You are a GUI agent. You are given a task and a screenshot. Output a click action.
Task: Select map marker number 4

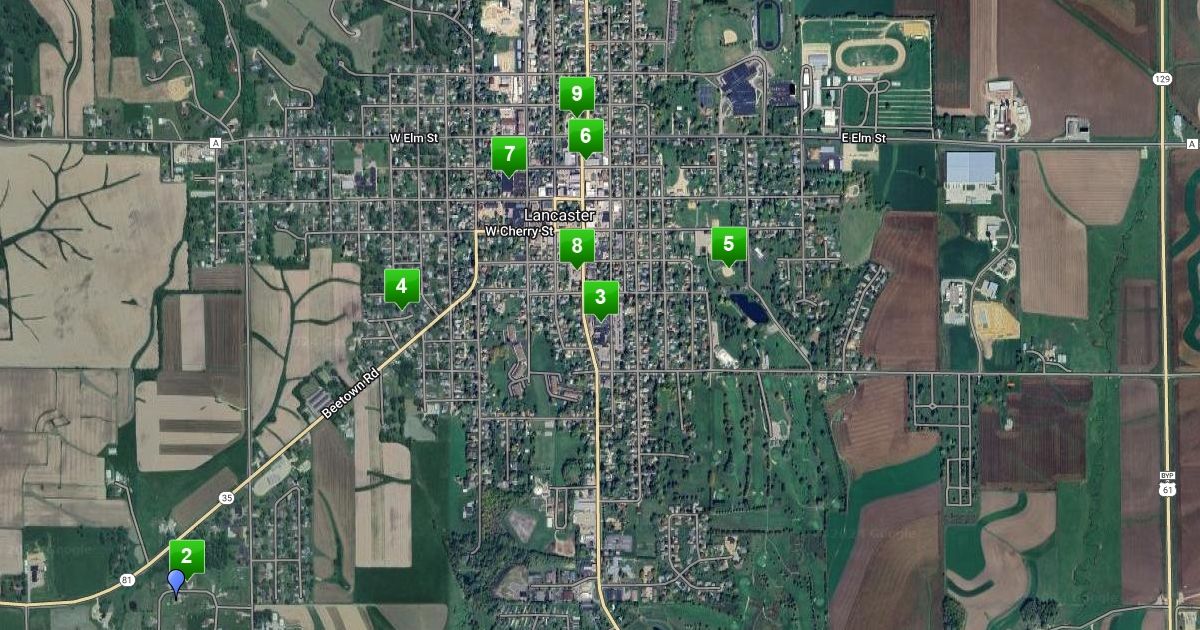tap(401, 286)
